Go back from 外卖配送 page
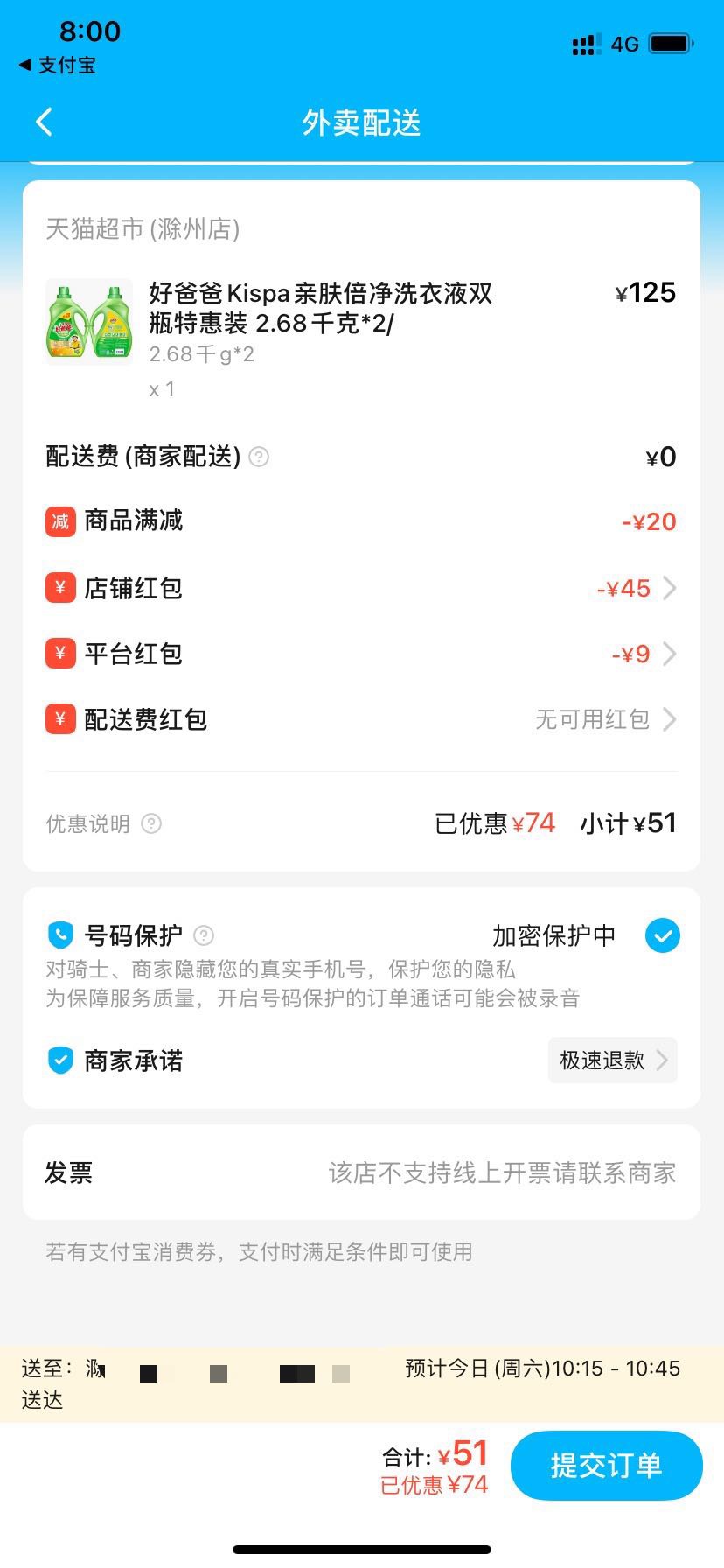724x1568 pixels. [45, 122]
